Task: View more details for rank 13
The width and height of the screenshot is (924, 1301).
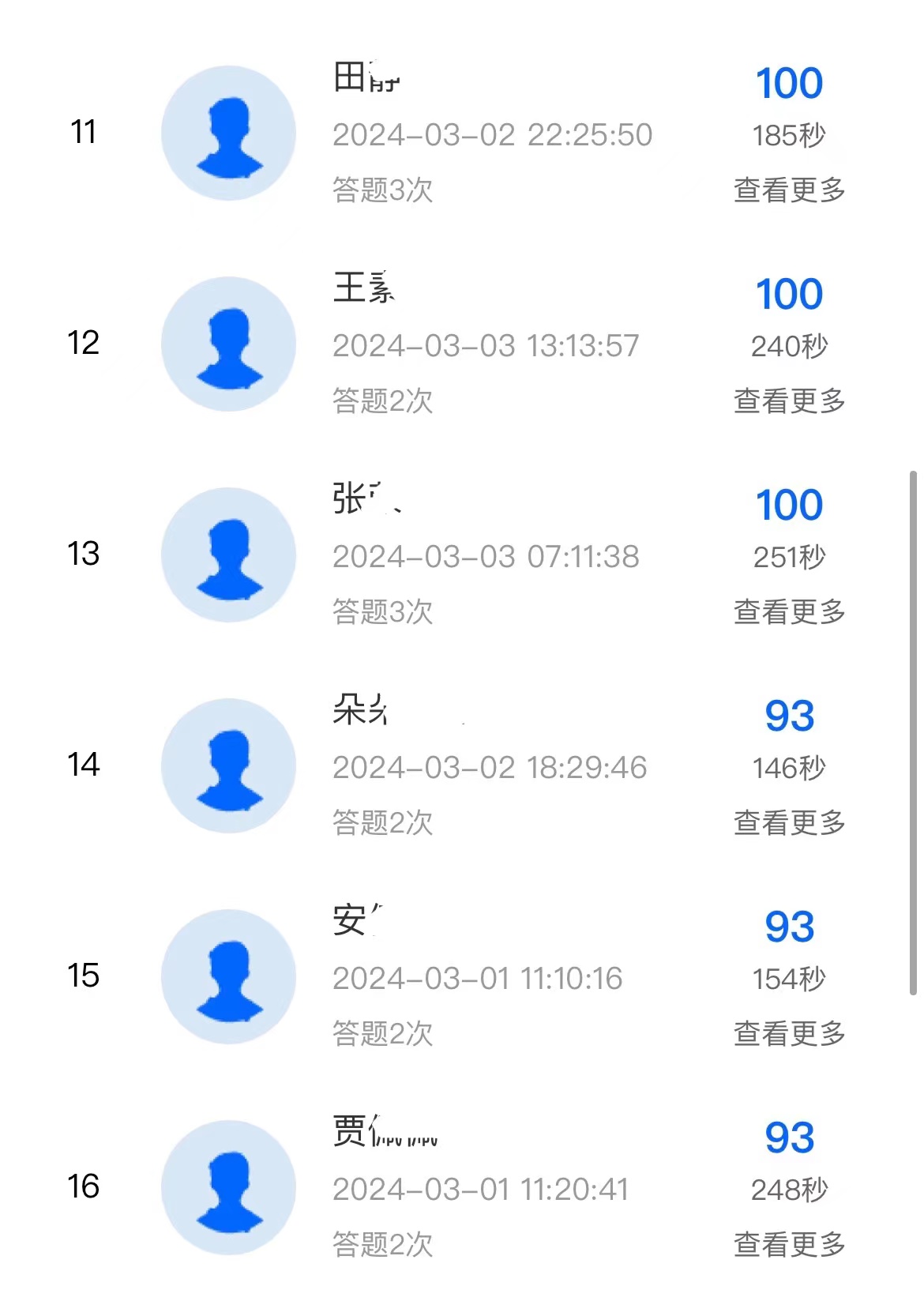Action: pos(789,612)
